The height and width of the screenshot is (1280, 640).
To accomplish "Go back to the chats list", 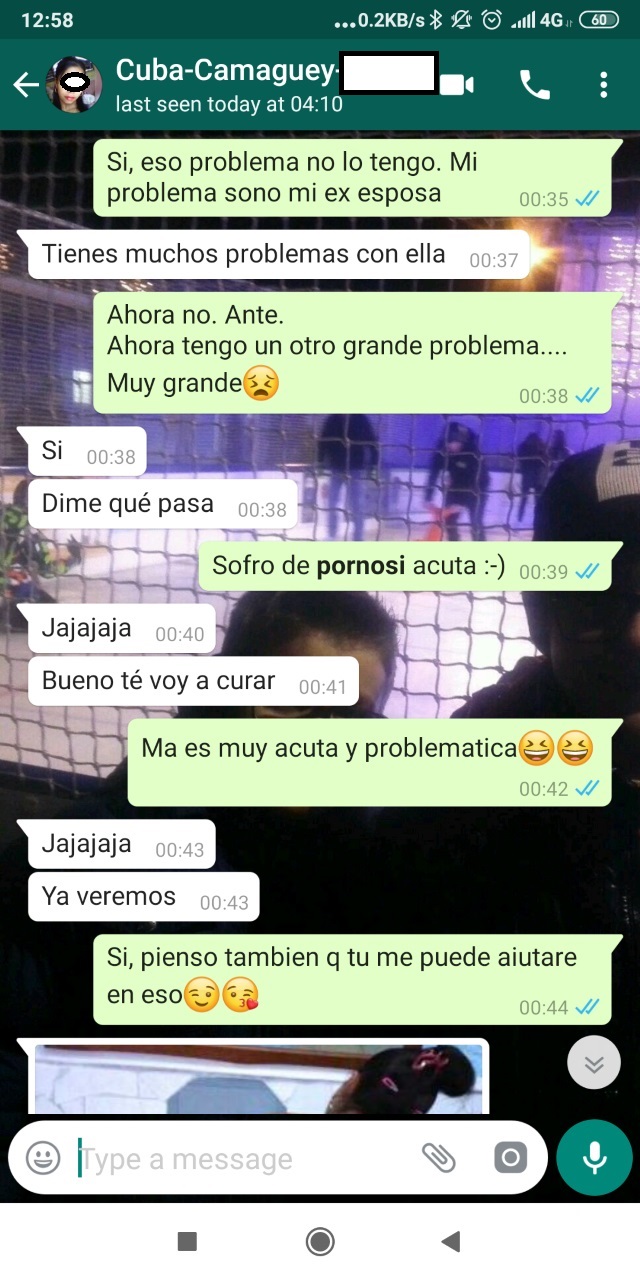I will (x=25, y=86).
